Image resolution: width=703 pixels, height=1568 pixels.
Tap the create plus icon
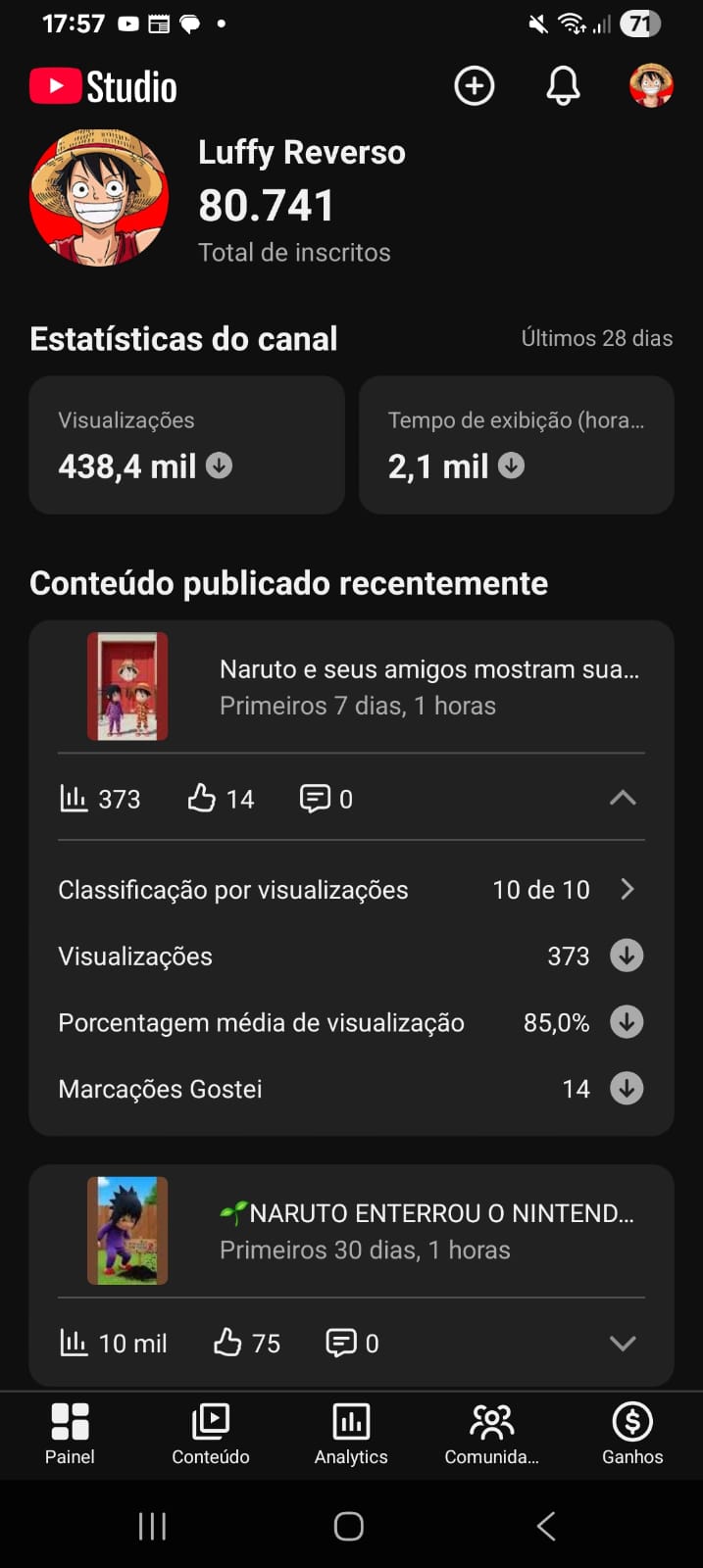click(475, 86)
